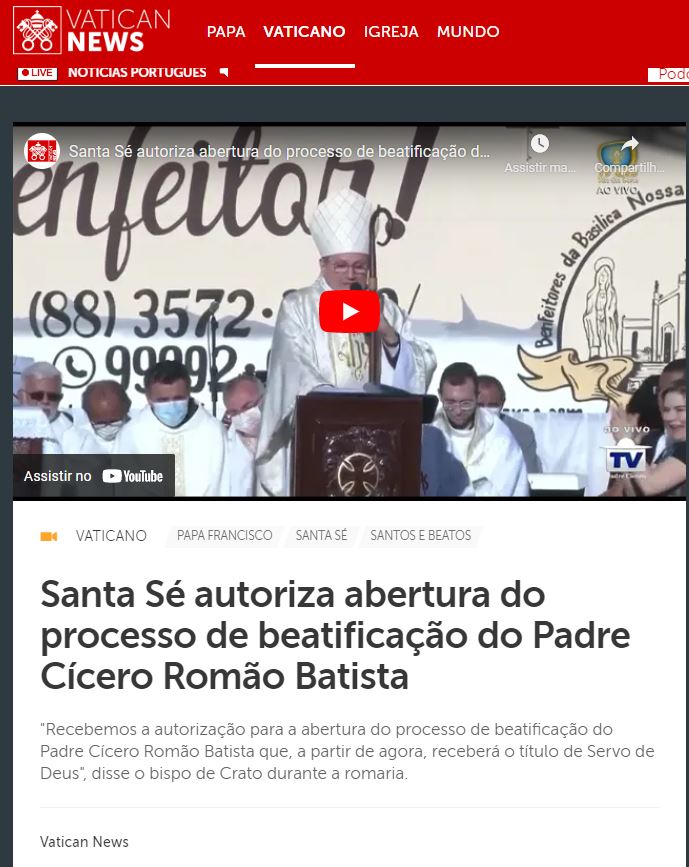
Task: Open the Vatican News channel avatar
Action: [x=42, y=151]
